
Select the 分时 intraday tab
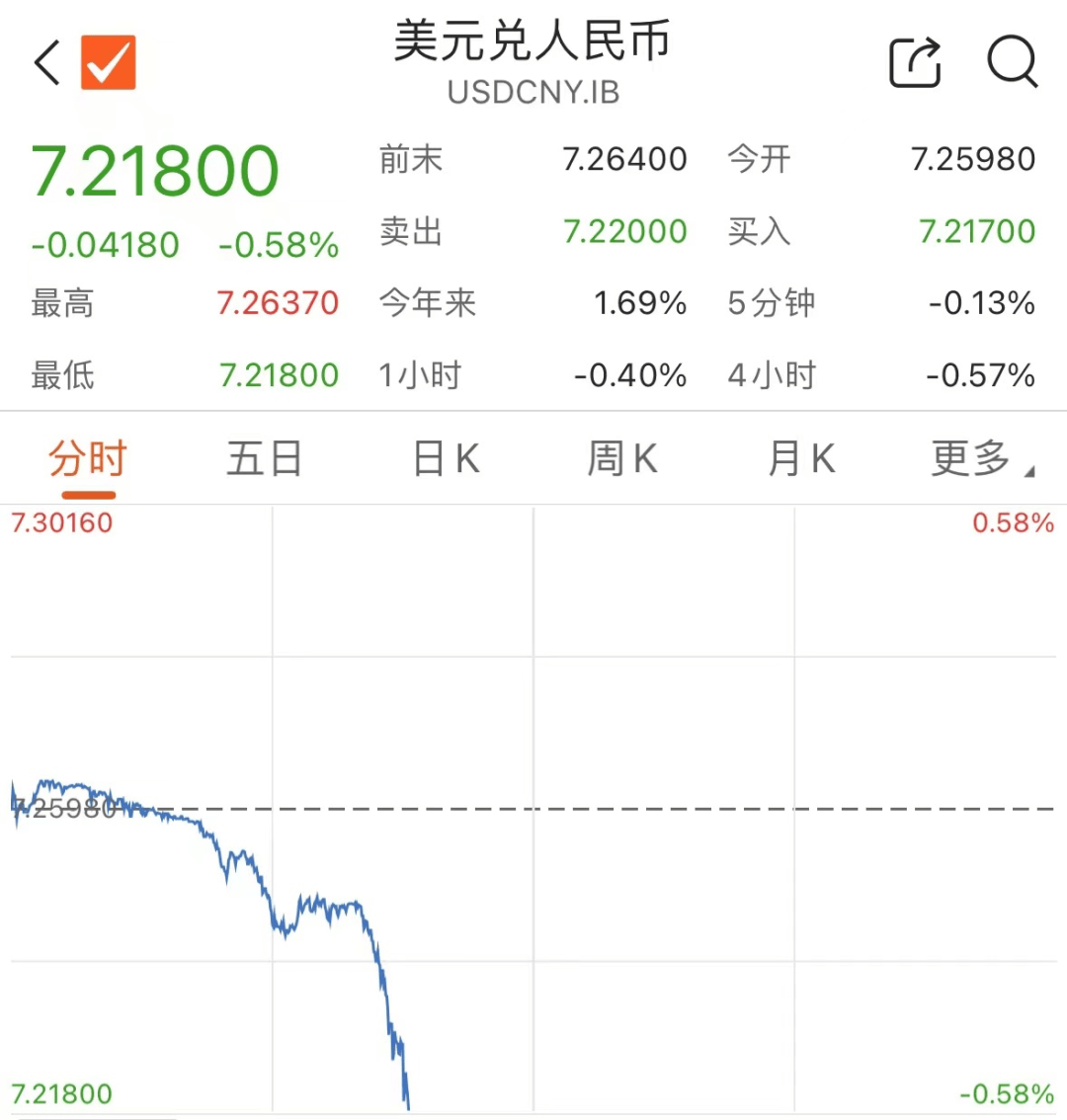coord(87,458)
